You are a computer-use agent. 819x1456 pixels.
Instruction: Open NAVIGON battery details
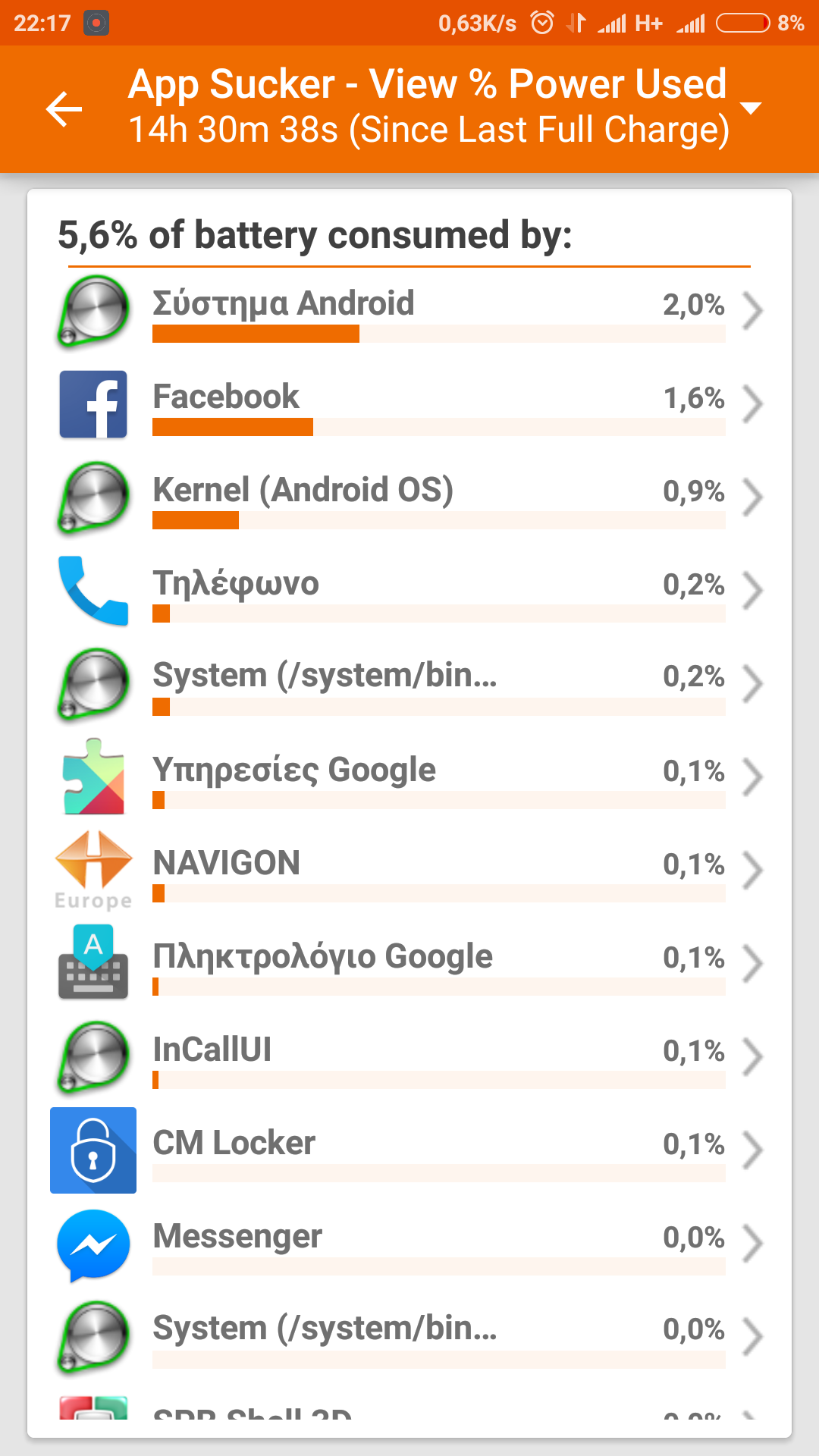pos(409,871)
